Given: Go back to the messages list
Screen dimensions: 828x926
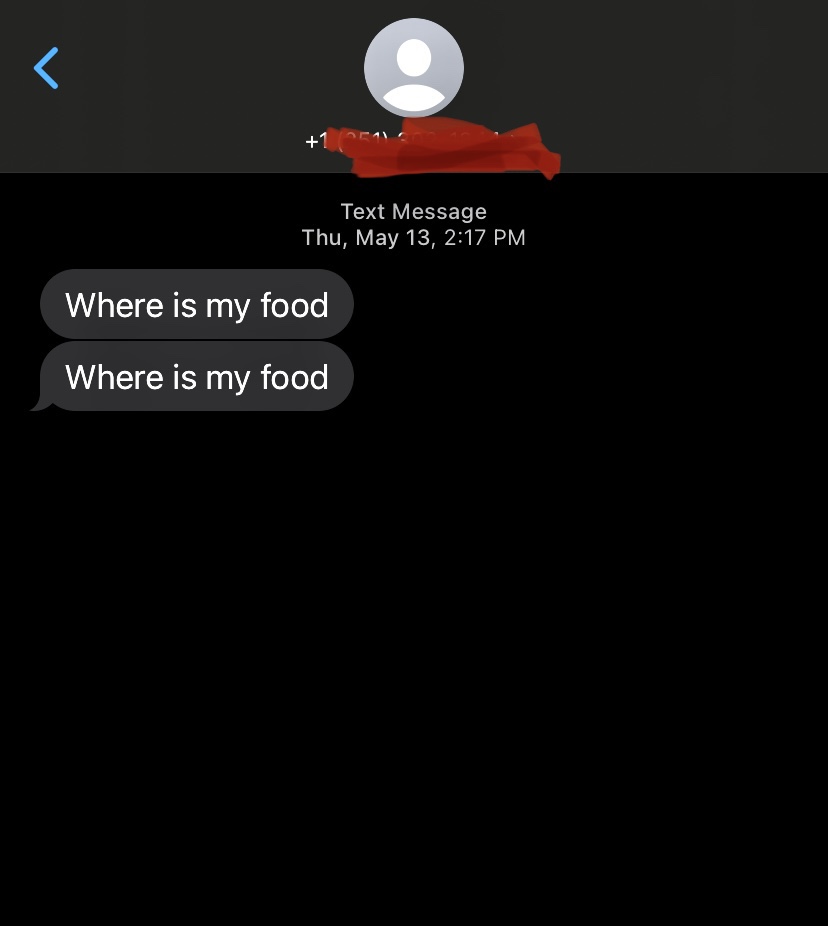Looking at the screenshot, I should pos(46,68).
